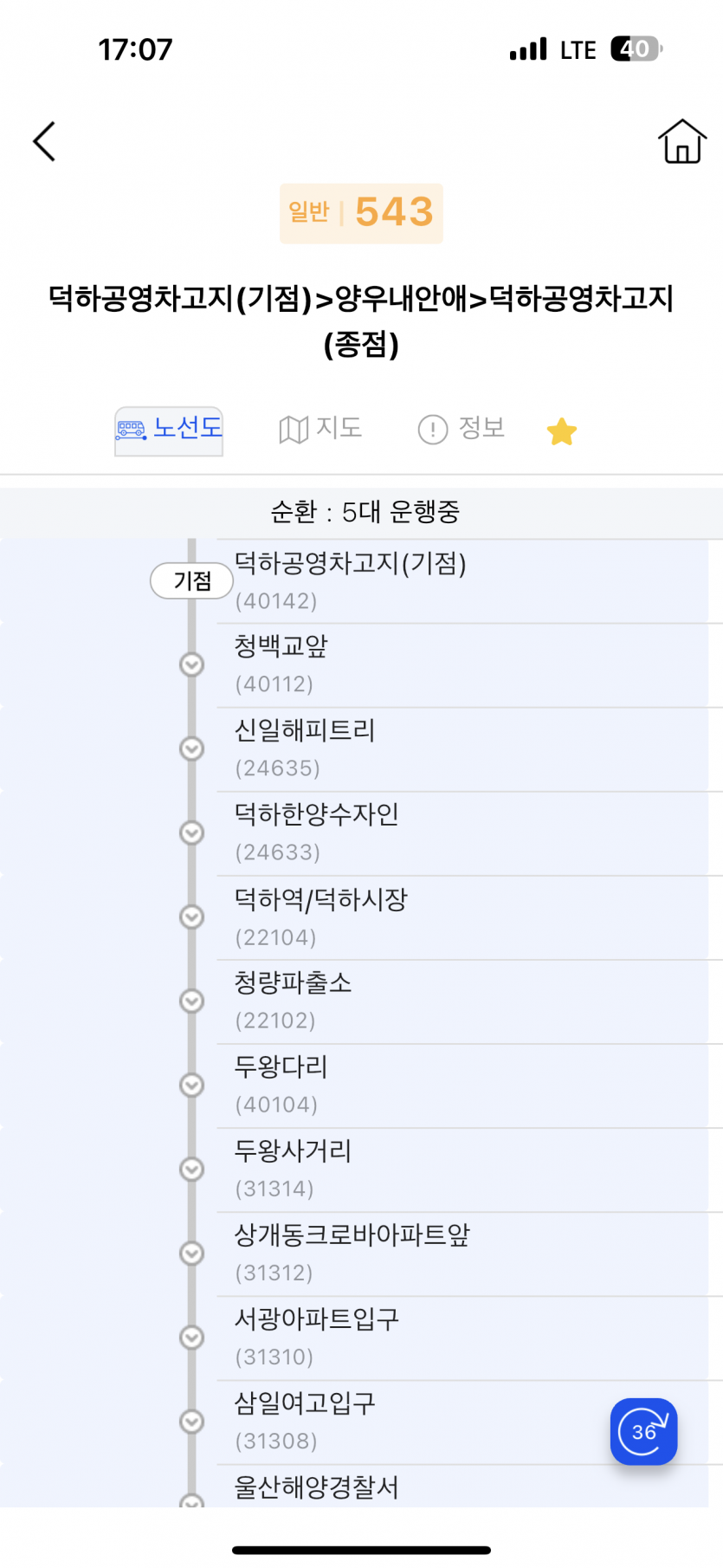
Task: Open stop 덕하공영차고지(기점) 40142
Action: (x=469, y=581)
